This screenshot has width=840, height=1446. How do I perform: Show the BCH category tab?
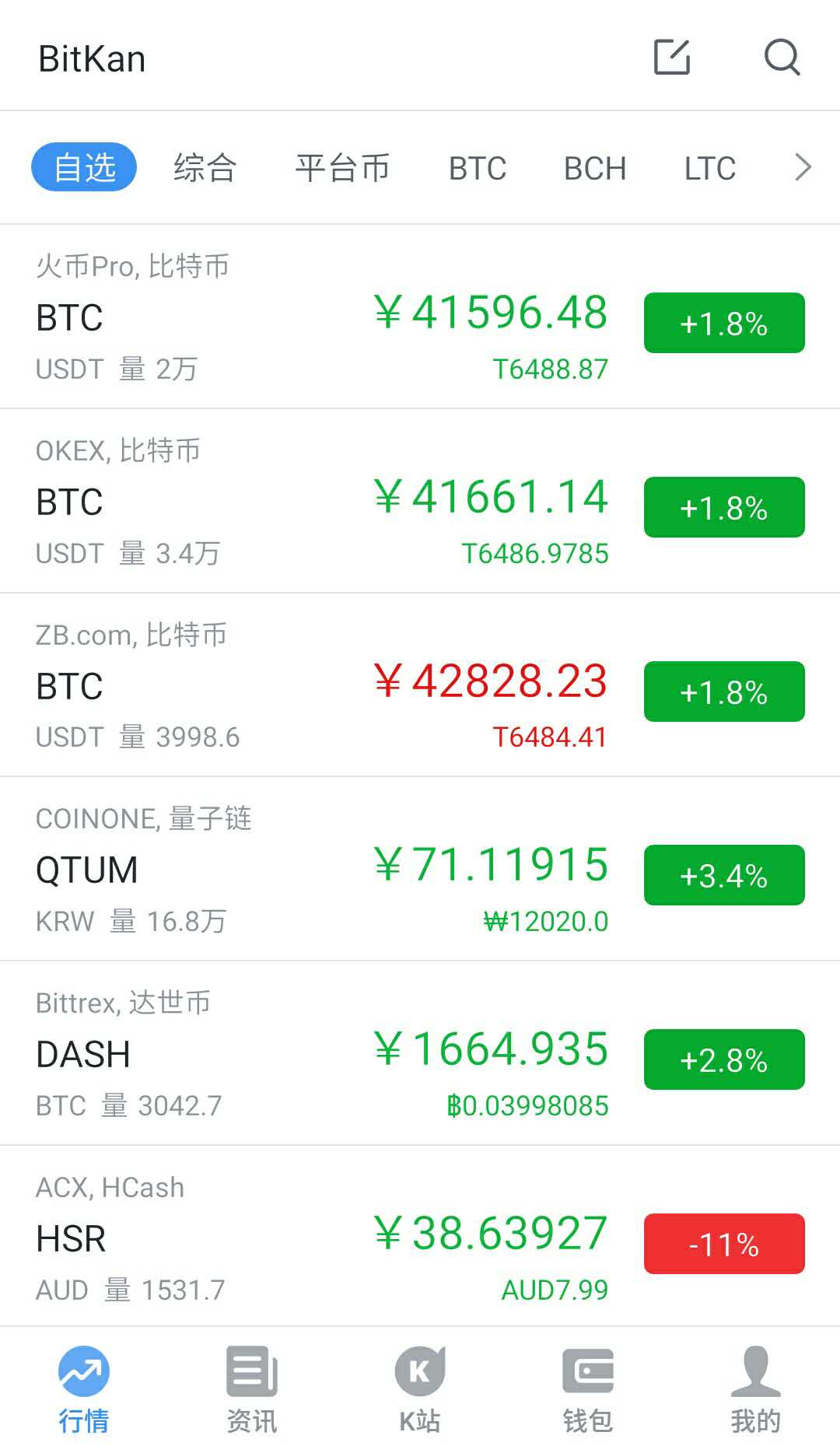[x=595, y=168]
